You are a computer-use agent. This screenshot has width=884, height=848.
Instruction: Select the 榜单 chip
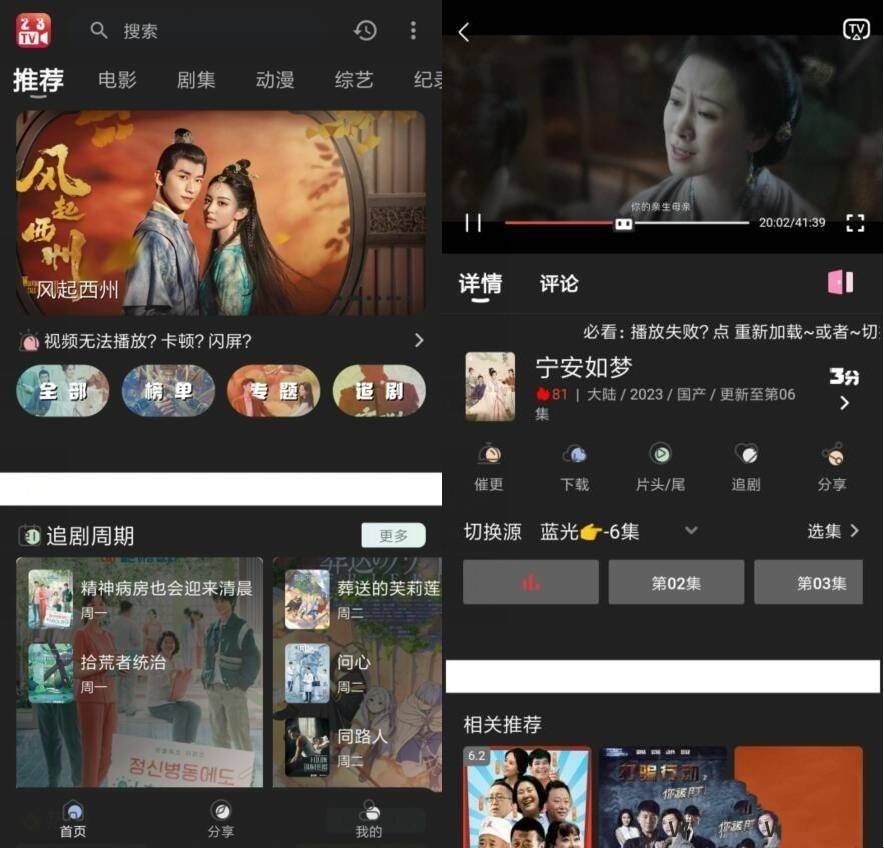(168, 390)
